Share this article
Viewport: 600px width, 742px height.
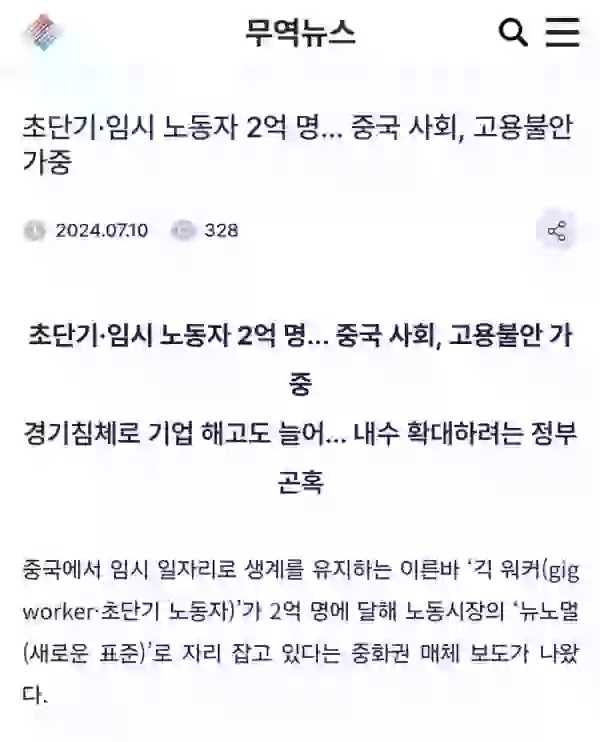pyautogui.click(x=556, y=231)
